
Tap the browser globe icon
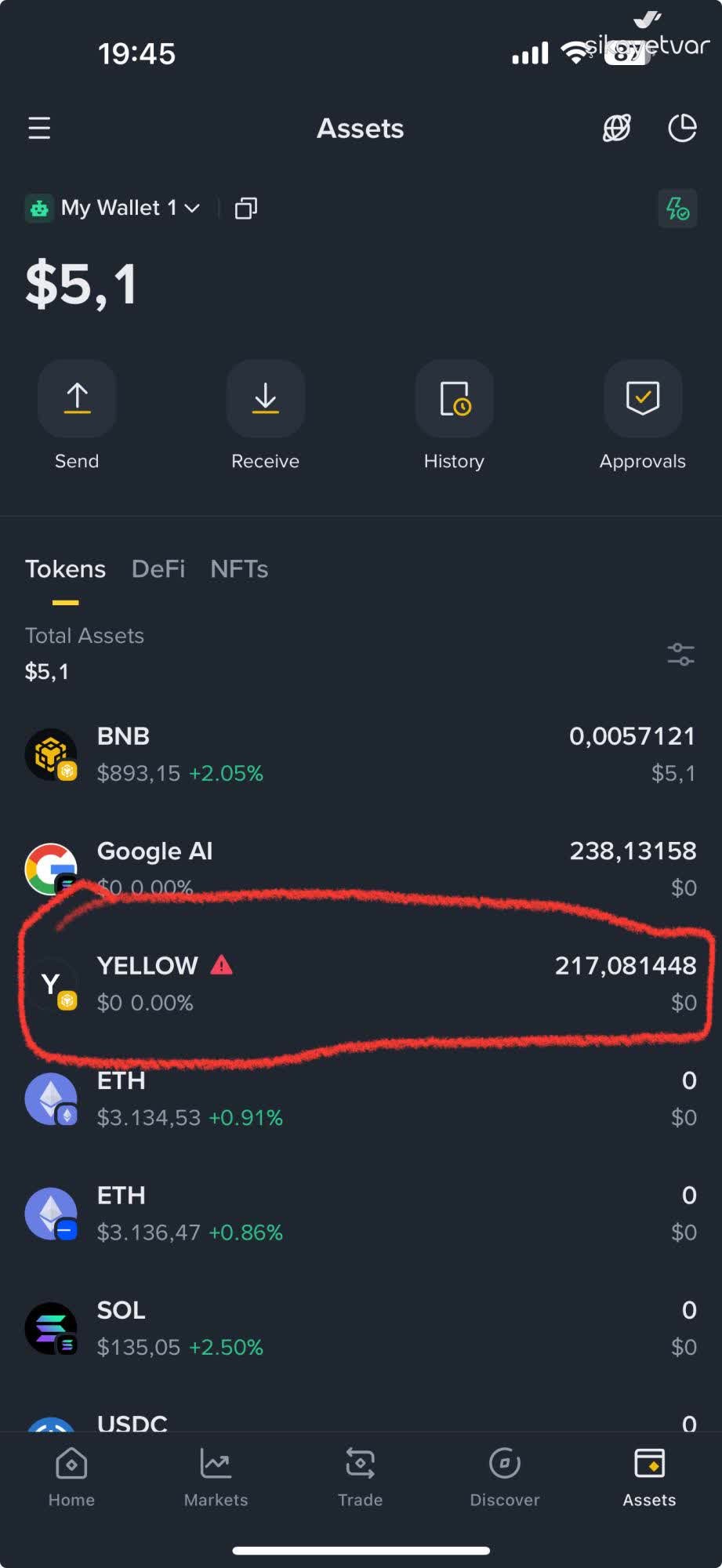(617, 128)
